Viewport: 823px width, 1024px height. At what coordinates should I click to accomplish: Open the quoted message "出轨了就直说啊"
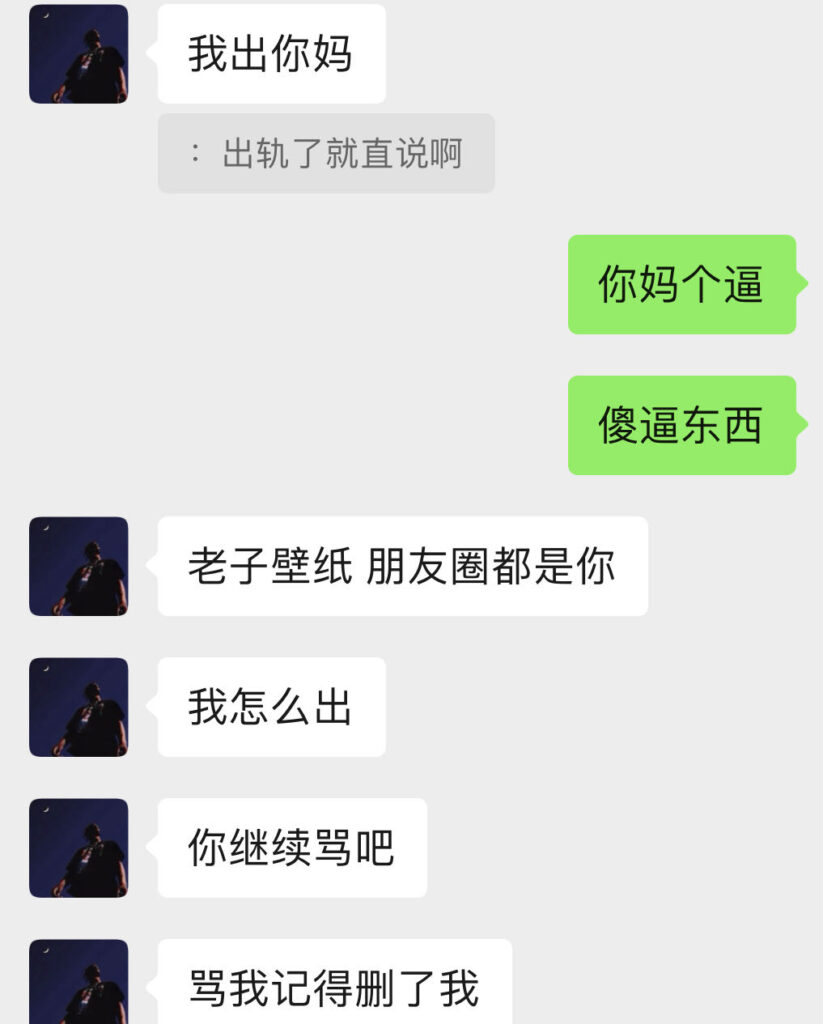(326, 154)
